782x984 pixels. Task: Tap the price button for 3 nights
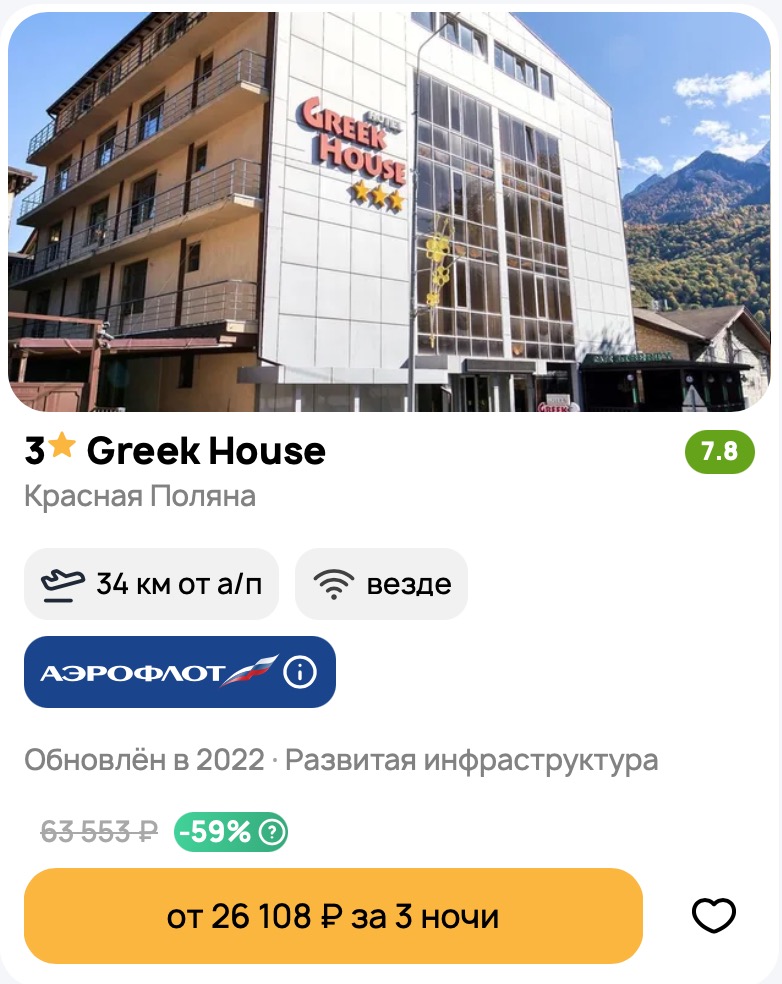[333, 916]
